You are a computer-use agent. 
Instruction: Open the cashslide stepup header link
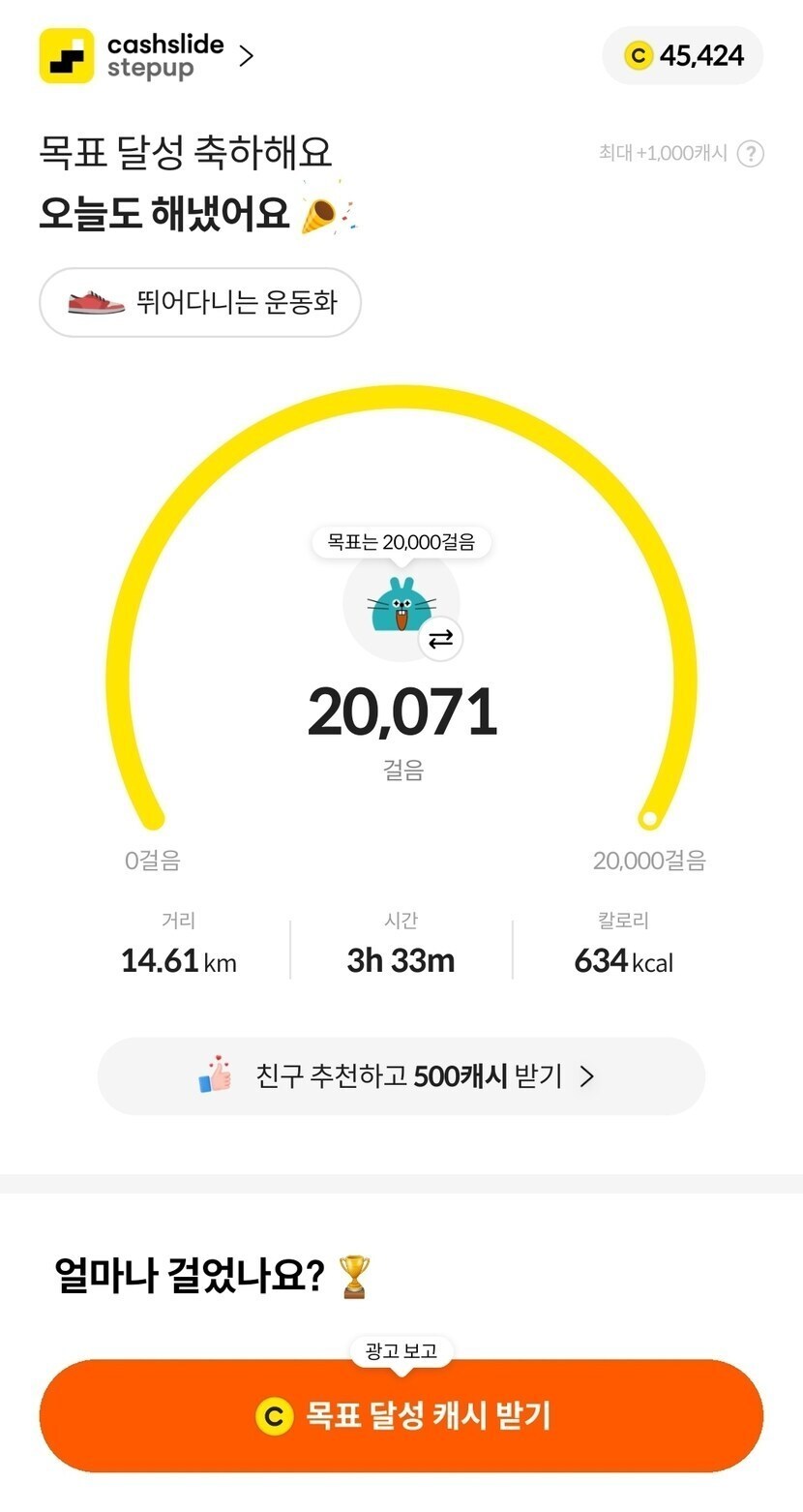[147, 56]
